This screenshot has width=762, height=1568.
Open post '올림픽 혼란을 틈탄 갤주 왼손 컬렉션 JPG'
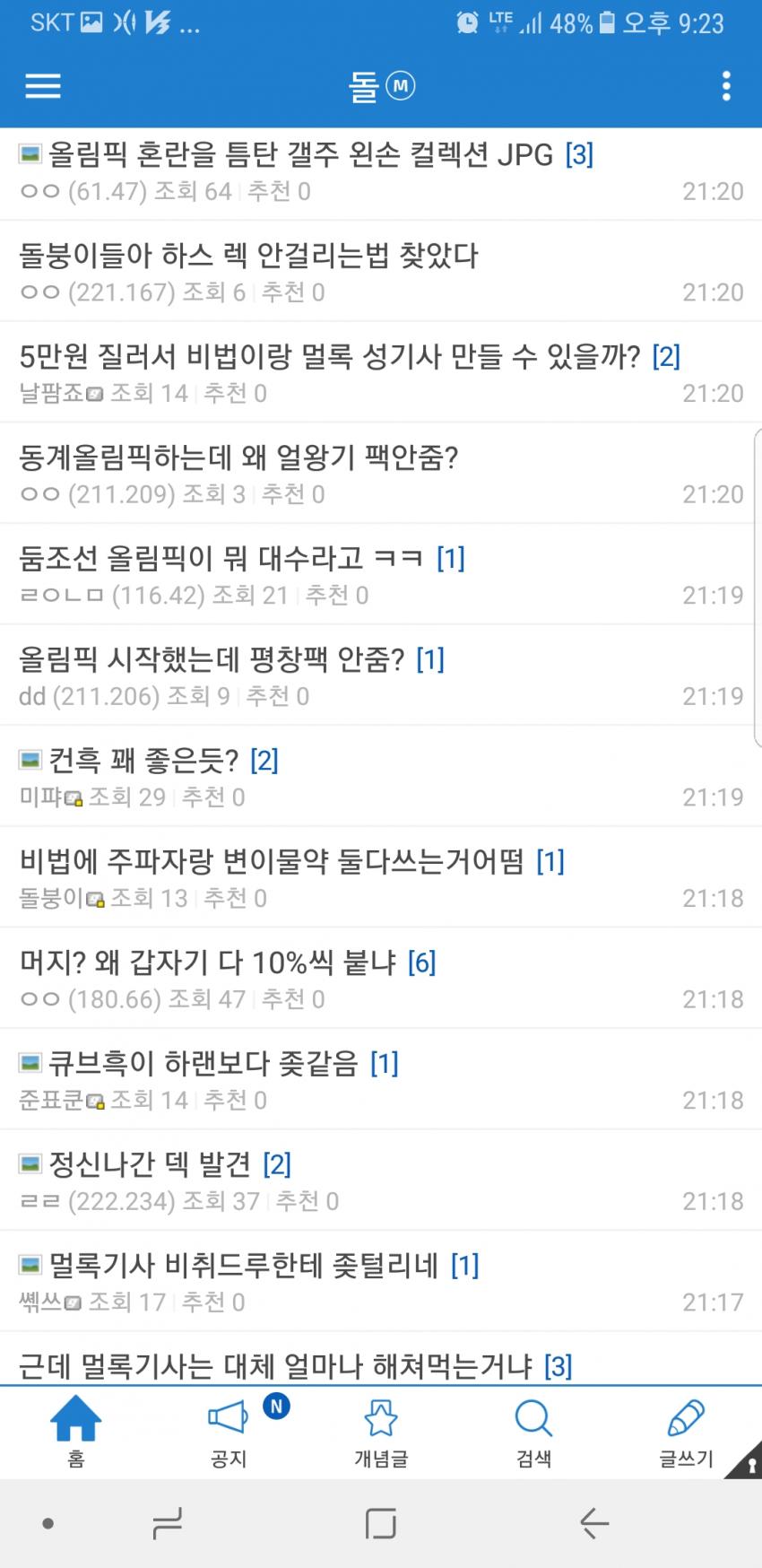[x=300, y=155]
